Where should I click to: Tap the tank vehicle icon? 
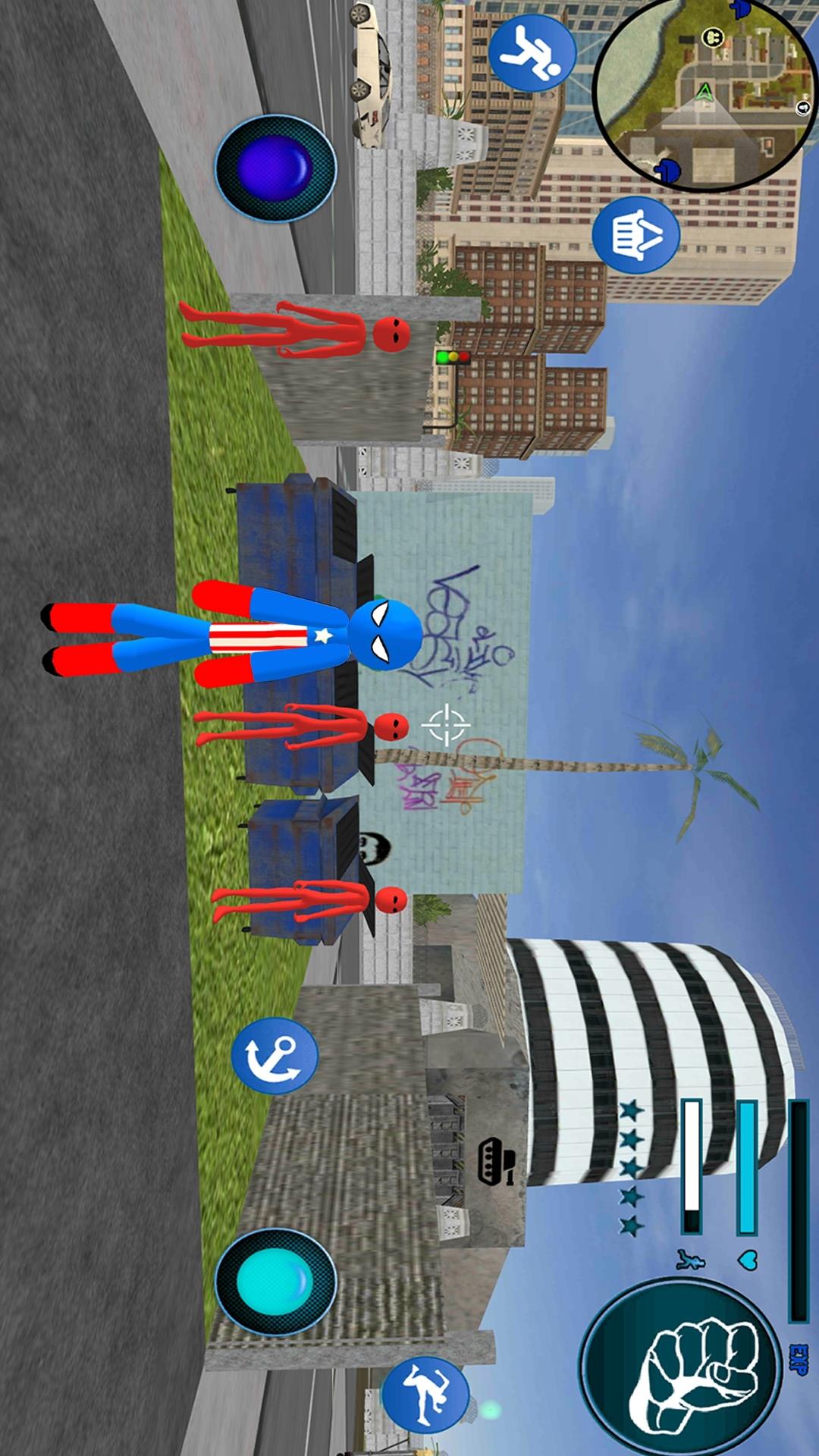pyautogui.click(x=497, y=1161)
